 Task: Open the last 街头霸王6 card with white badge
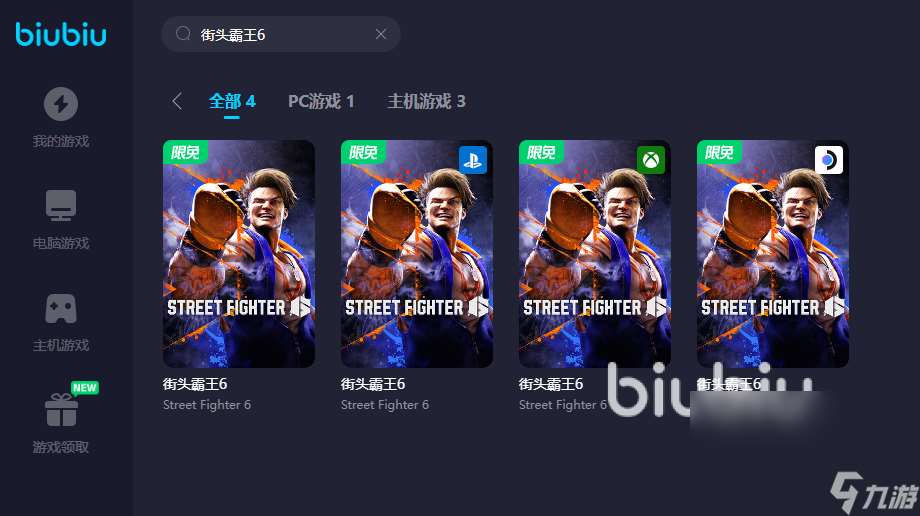pos(773,254)
